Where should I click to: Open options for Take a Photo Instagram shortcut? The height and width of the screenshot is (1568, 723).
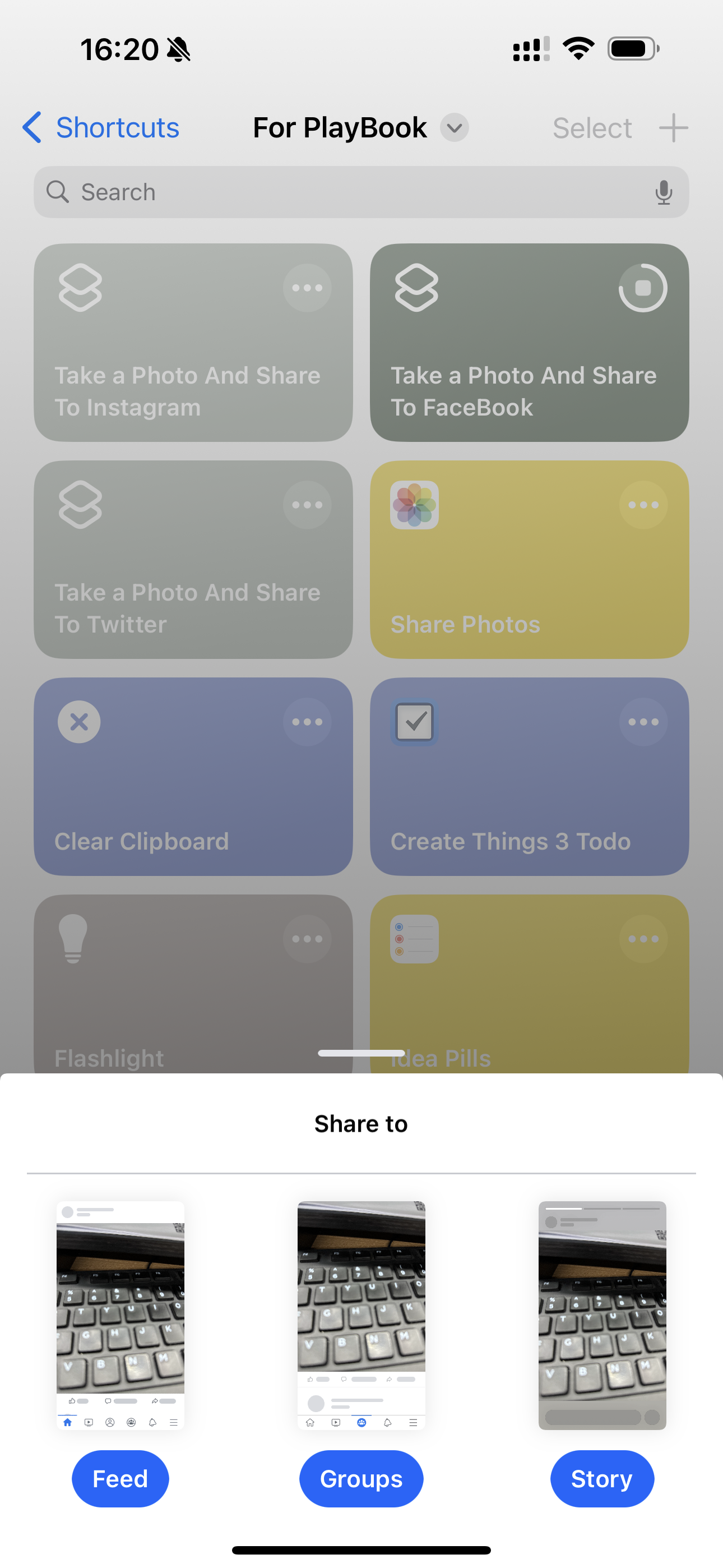click(x=307, y=288)
